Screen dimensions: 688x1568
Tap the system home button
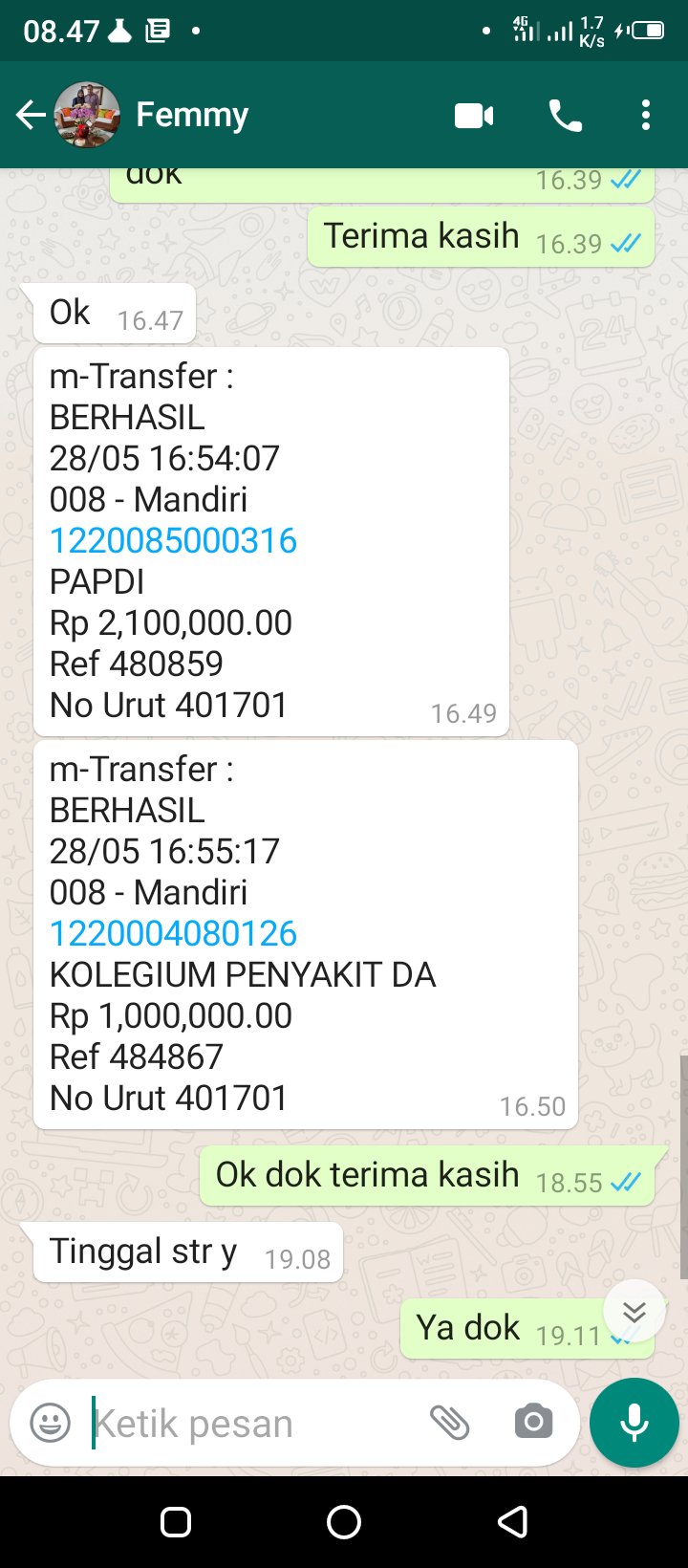(344, 1521)
